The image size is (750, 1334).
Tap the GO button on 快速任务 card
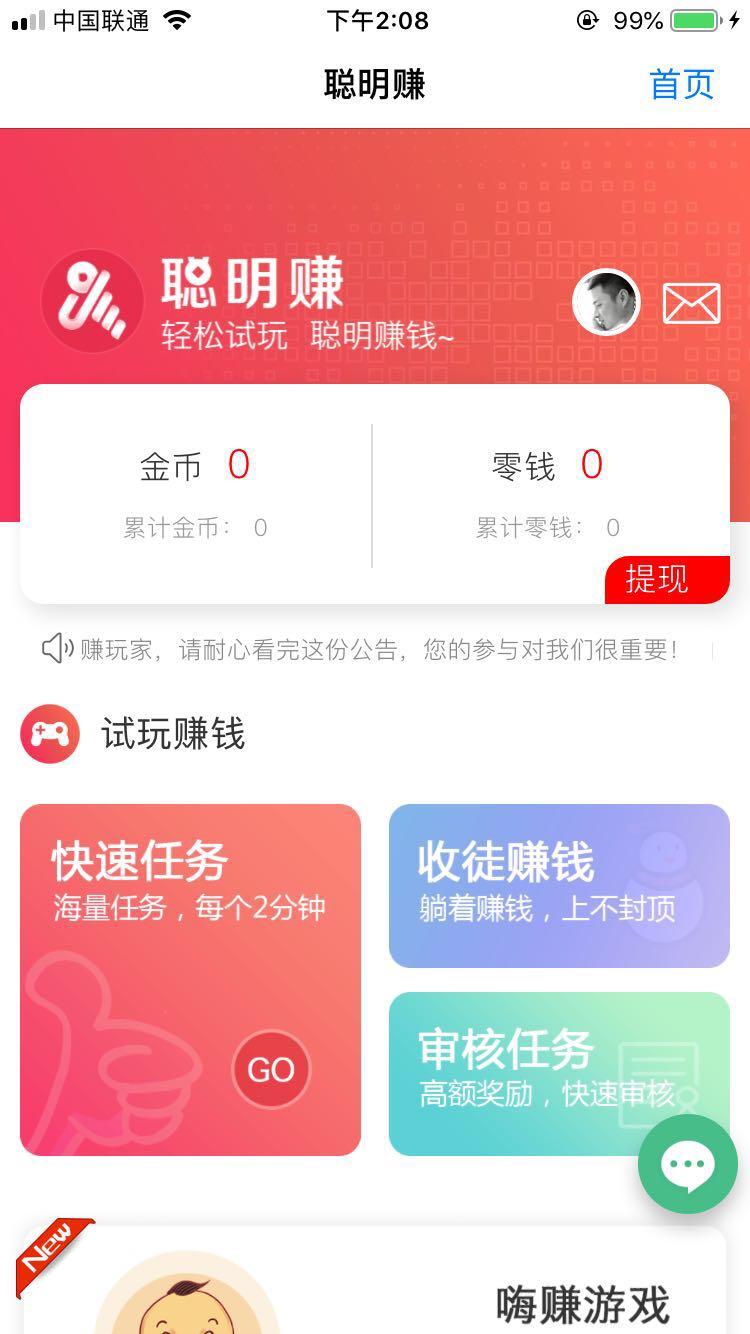pos(271,1069)
